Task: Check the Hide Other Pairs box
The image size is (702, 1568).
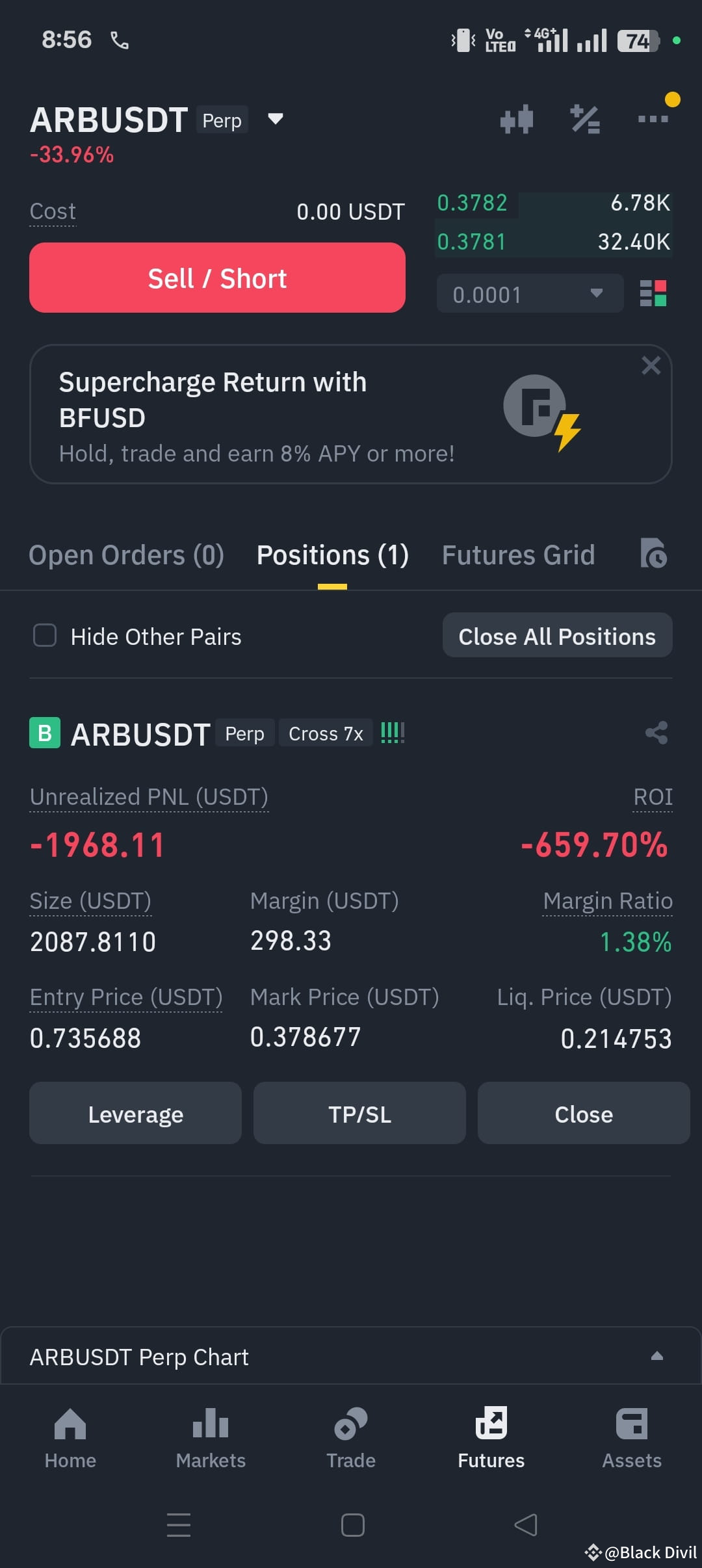Action: 45,636
